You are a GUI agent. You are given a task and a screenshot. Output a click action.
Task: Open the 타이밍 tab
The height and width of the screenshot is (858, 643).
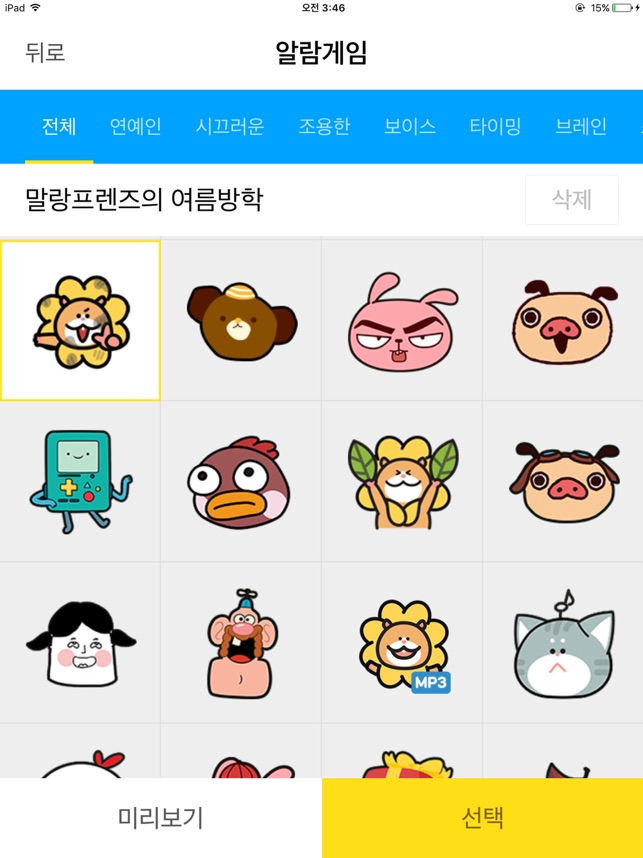(495, 127)
